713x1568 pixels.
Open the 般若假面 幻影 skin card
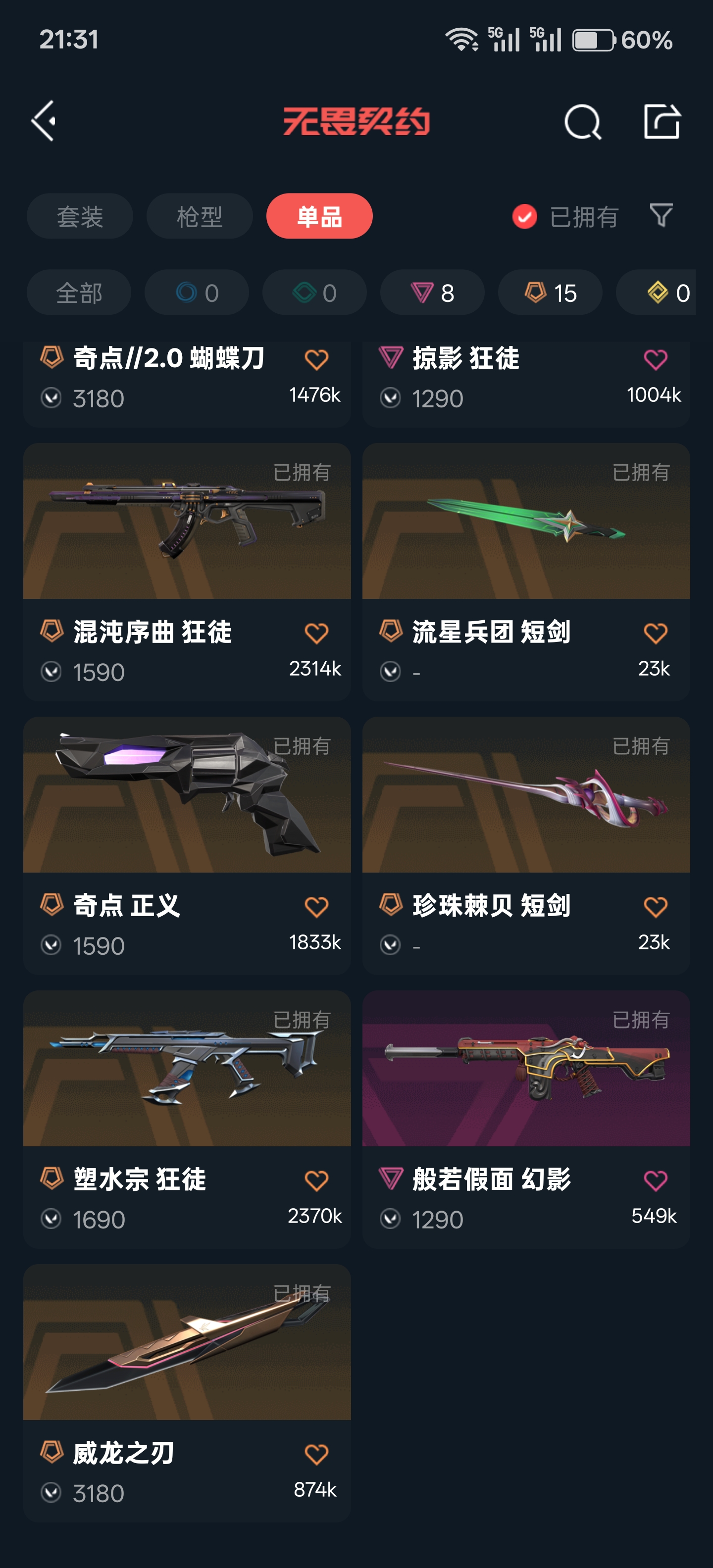pyautogui.click(x=526, y=1120)
